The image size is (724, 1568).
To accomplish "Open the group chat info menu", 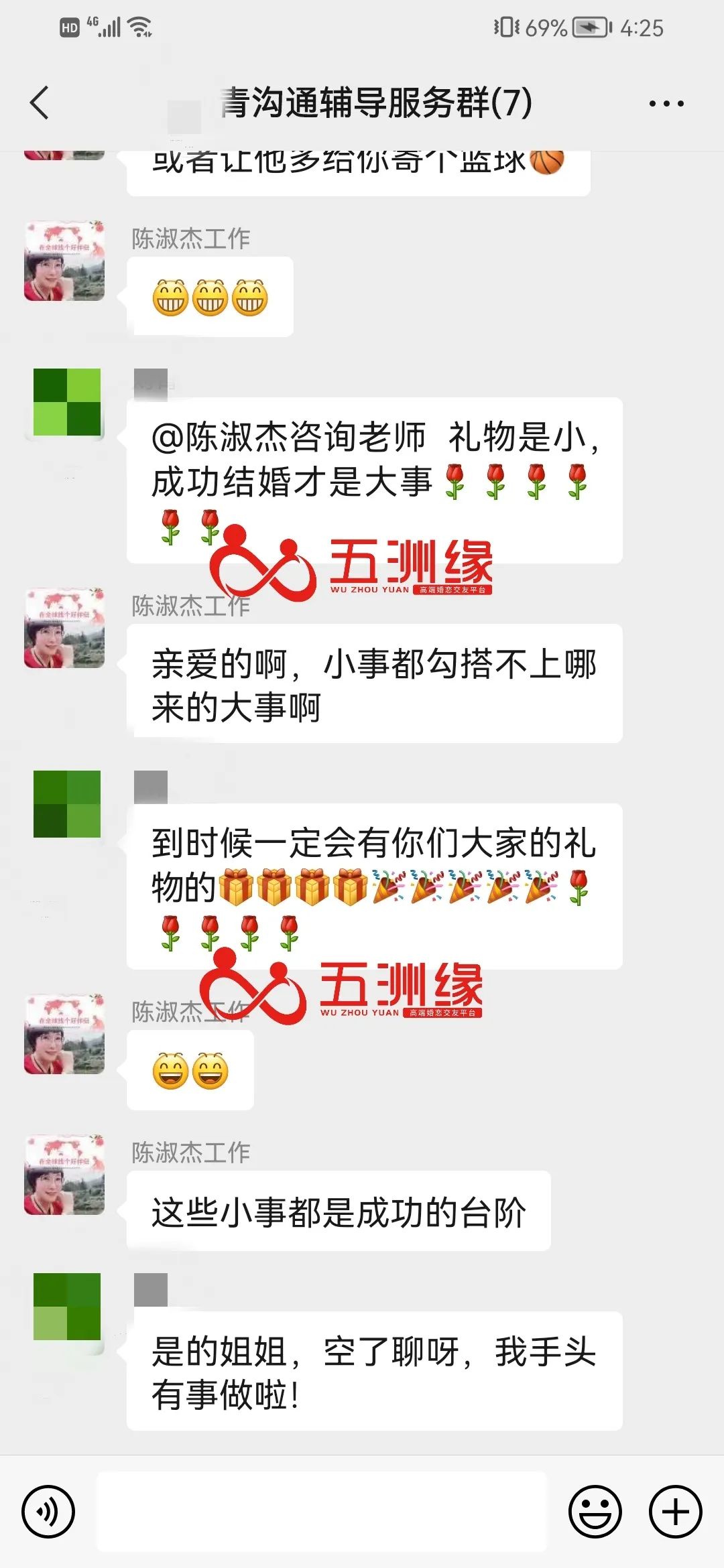I will [x=666, y=104].
